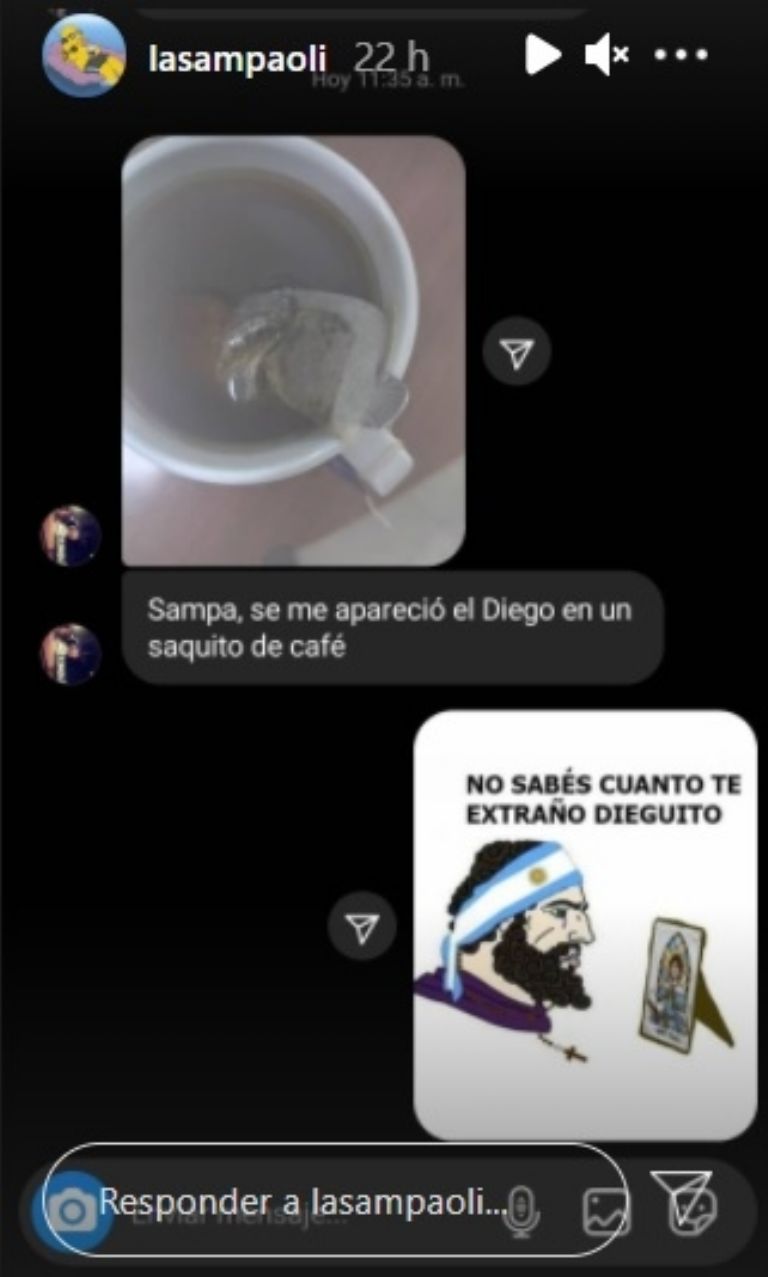The width and height of the screenshot is (768, 1277).
Task: Resume story playback
Action: (542, 55)
